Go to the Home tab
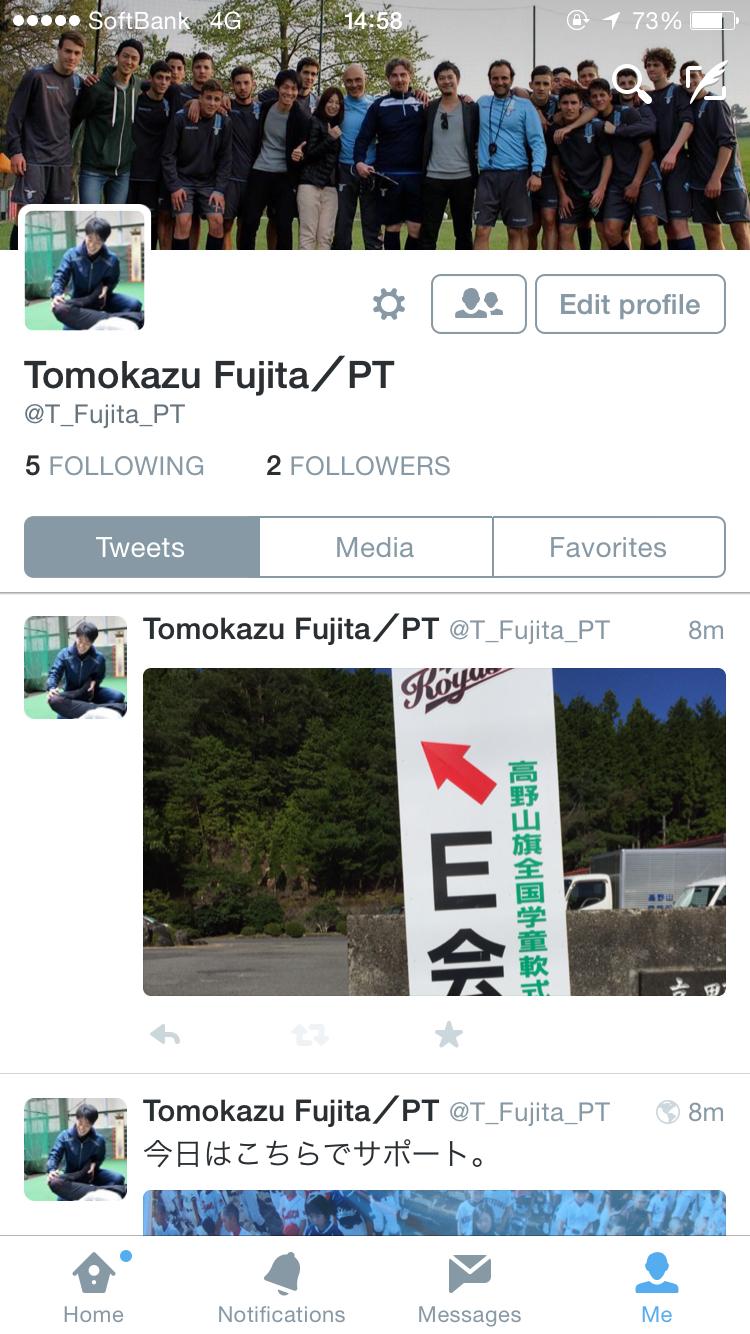Viewport: 750px width, 1334px height. [x=92, y=1288]
